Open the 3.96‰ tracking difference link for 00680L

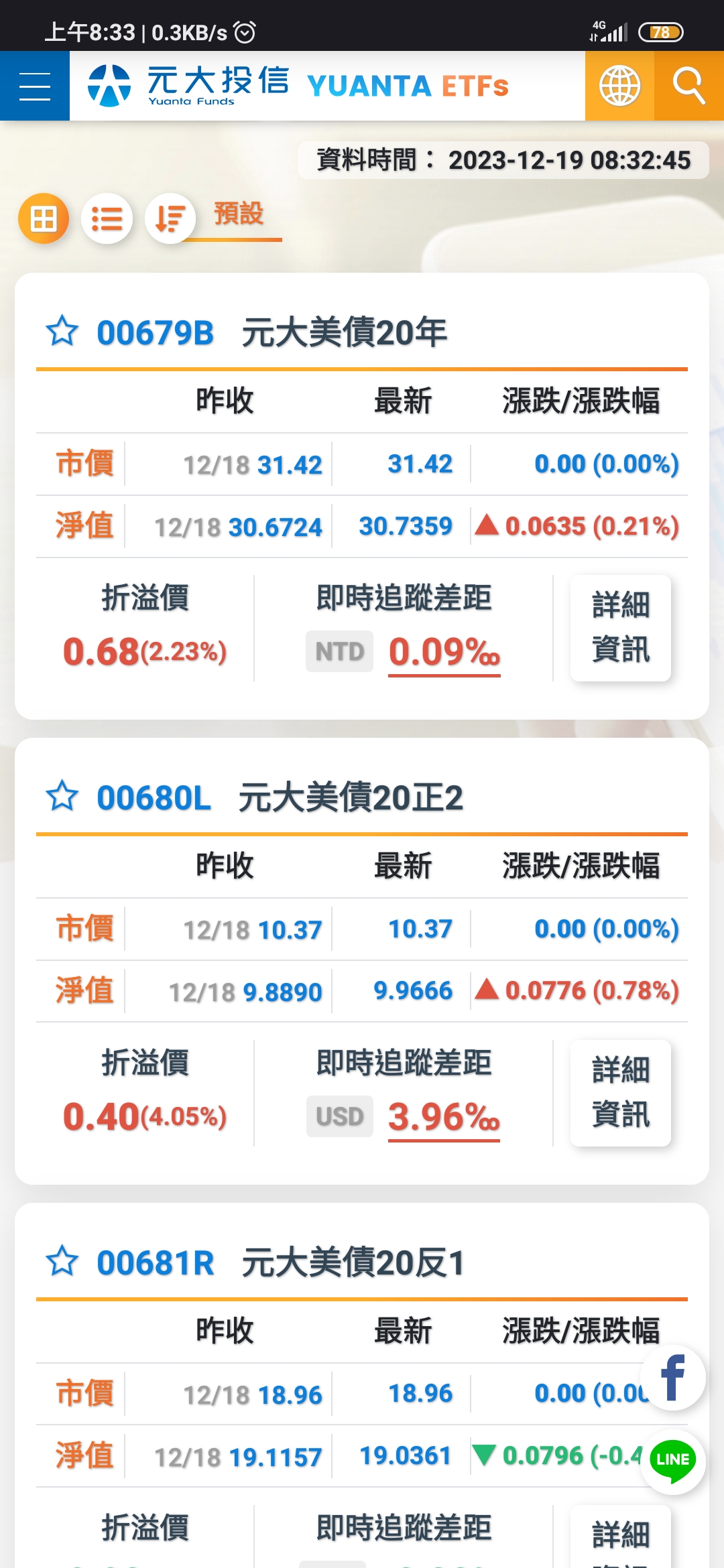coord(444,1118)
